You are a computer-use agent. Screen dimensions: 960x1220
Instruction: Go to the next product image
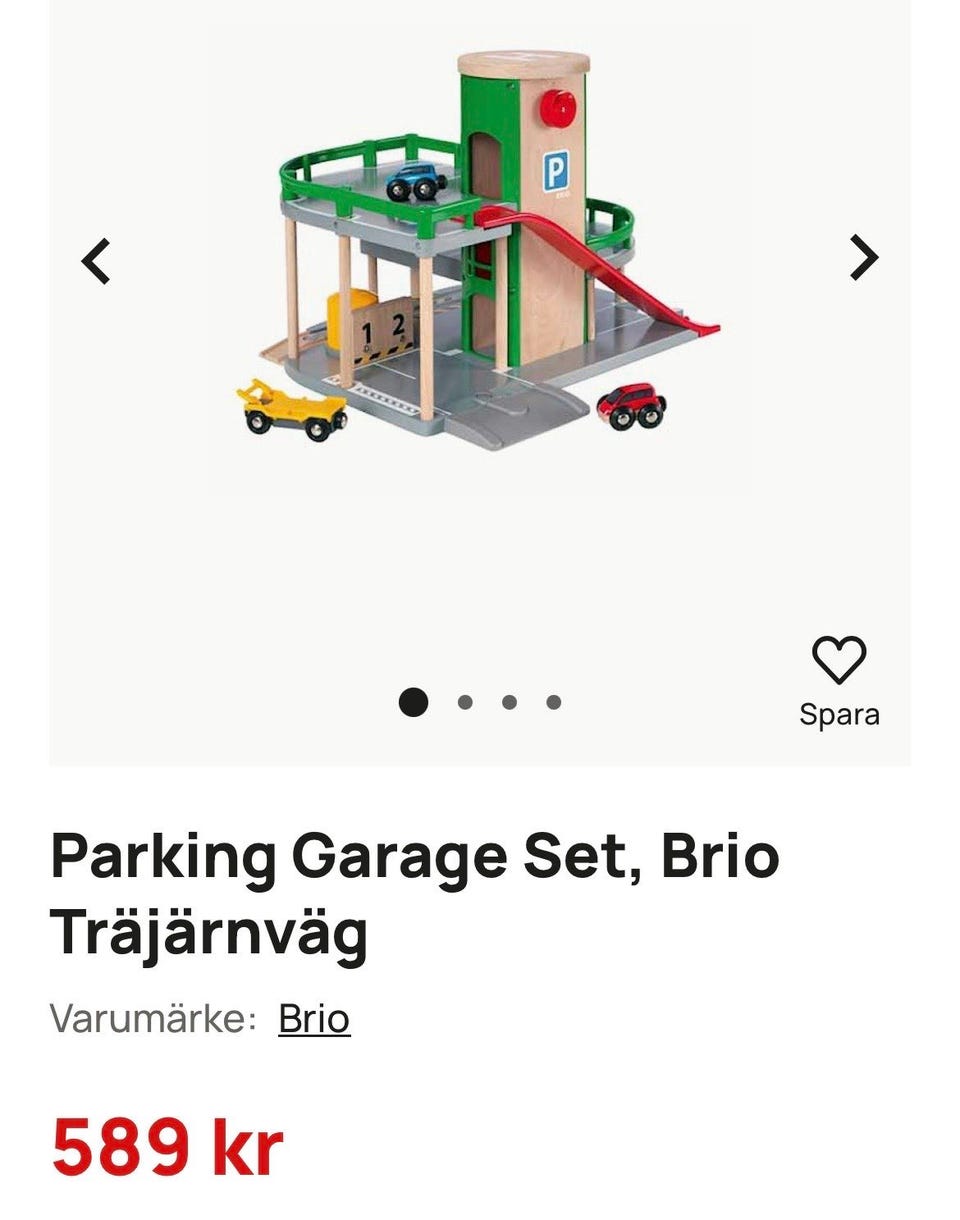[864, 258]
